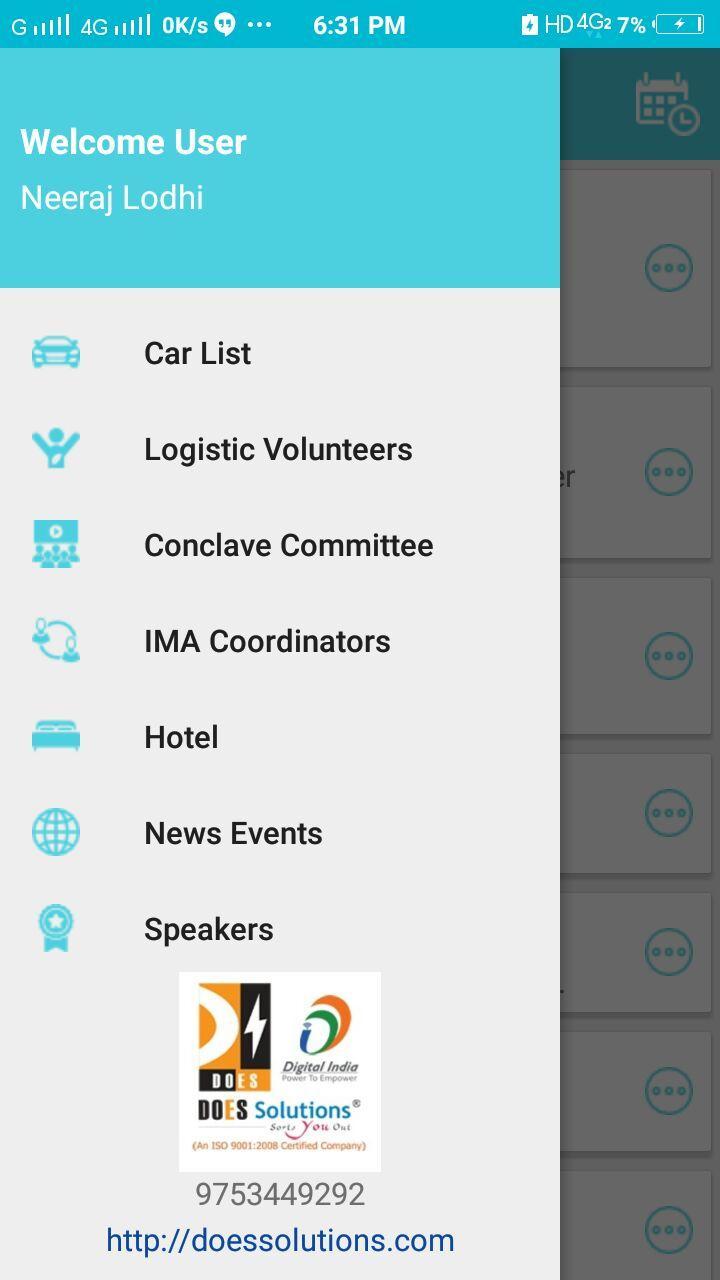The width and height of the screenshot is (720, 1280).
Task: Click the Speakers award badge icon
Action: point(56,928)
